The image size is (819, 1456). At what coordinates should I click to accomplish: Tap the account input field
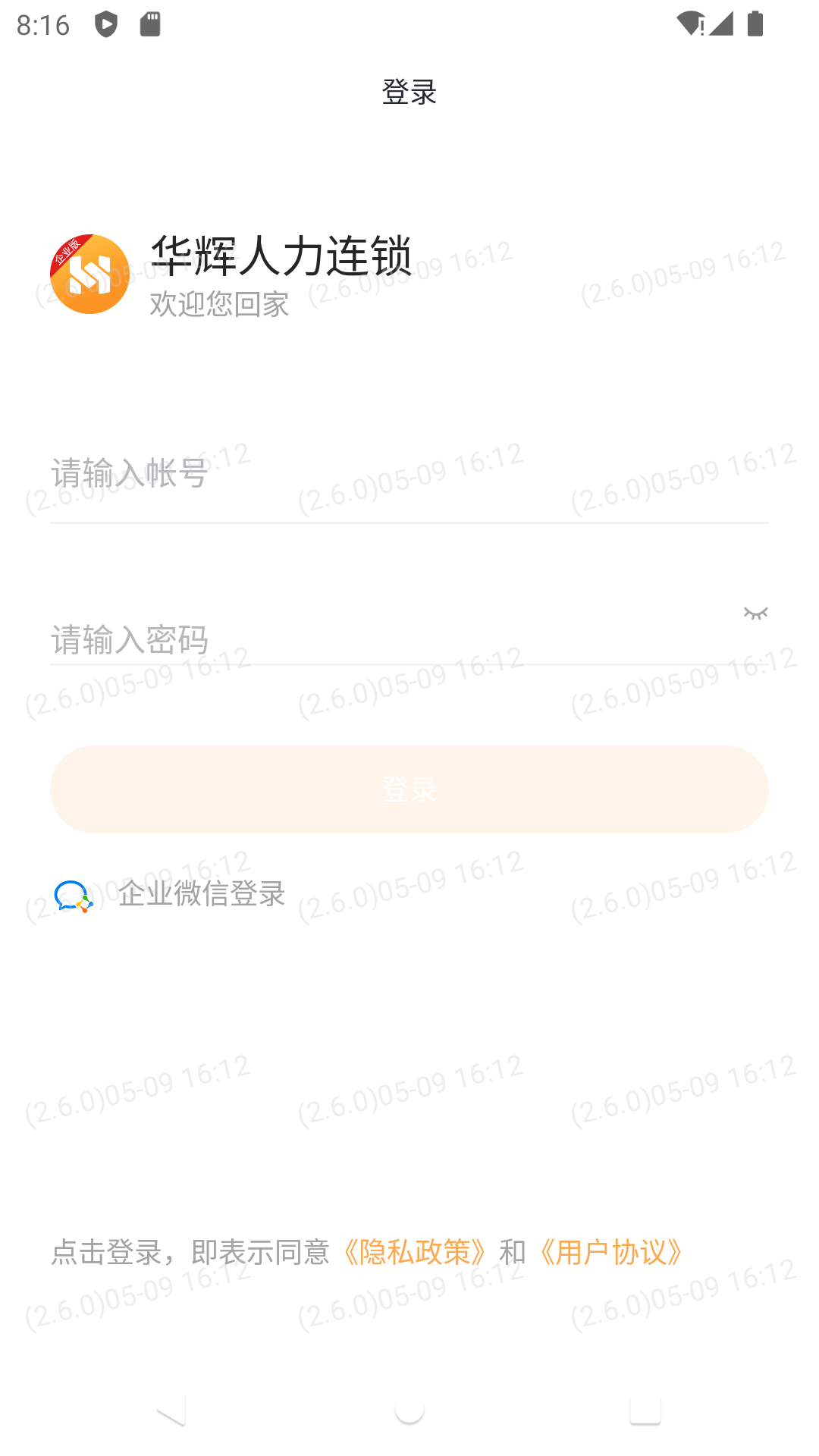point(409,474)
